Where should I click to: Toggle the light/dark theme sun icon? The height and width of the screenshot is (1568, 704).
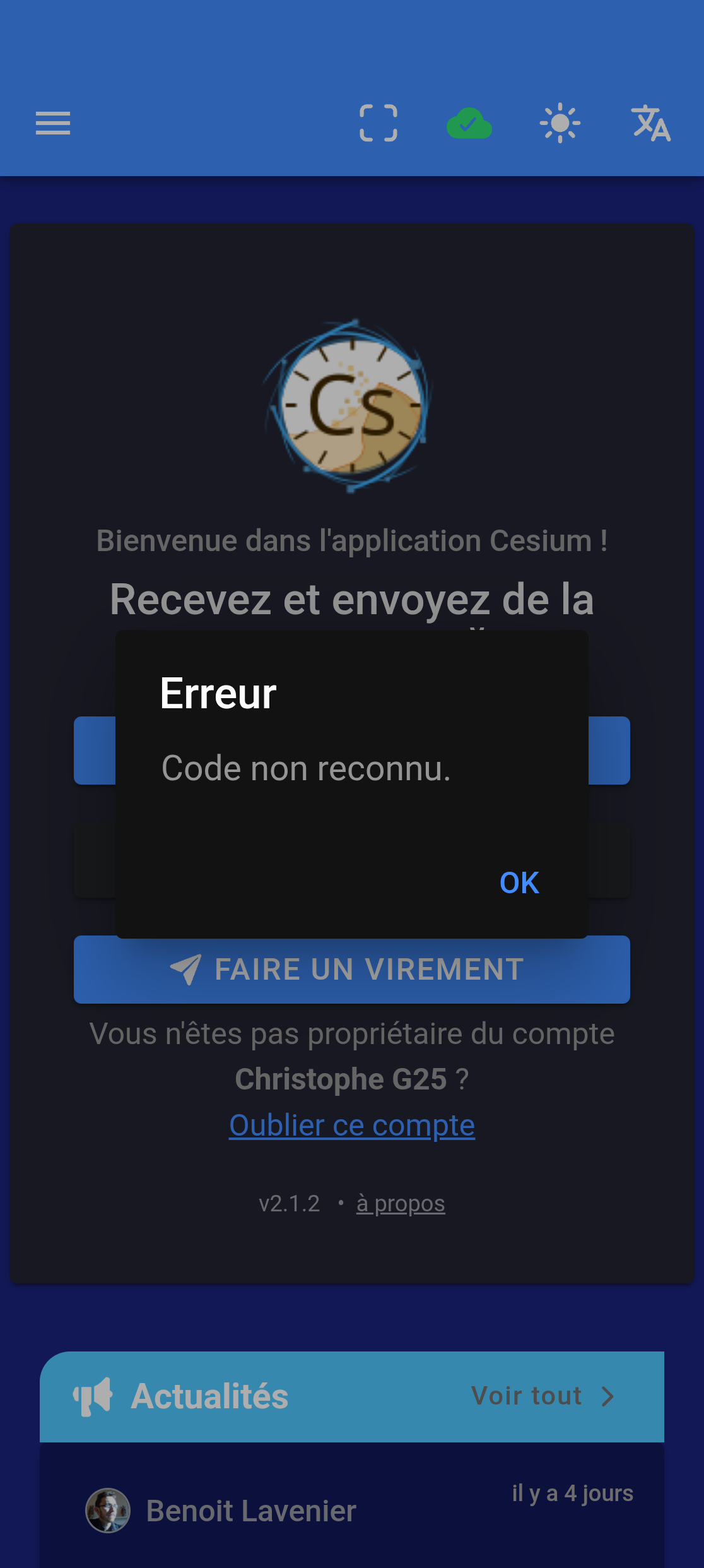(560, 123)
